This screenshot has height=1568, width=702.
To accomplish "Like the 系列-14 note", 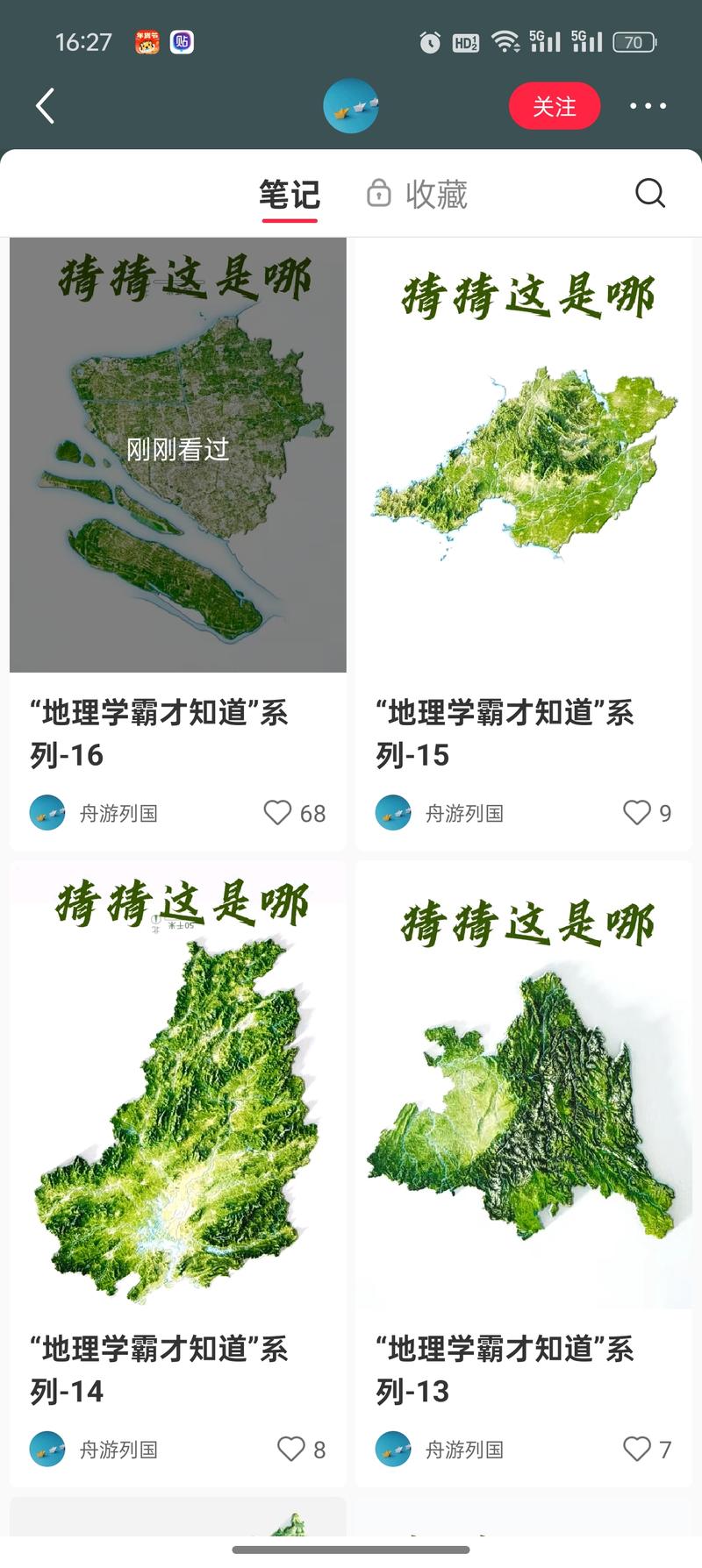I will 290,1450.
